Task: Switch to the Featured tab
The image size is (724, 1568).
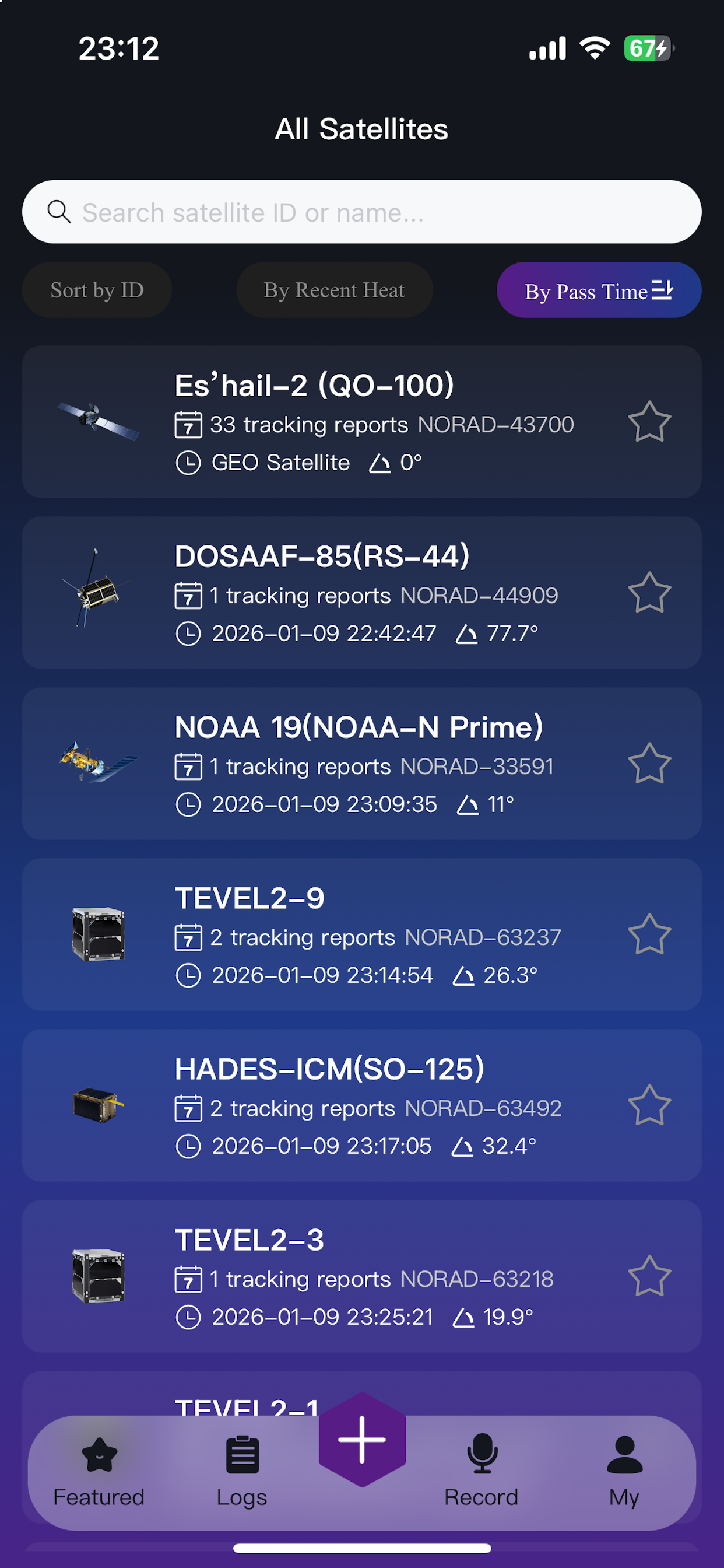Action: click(x=99, y=1472)
